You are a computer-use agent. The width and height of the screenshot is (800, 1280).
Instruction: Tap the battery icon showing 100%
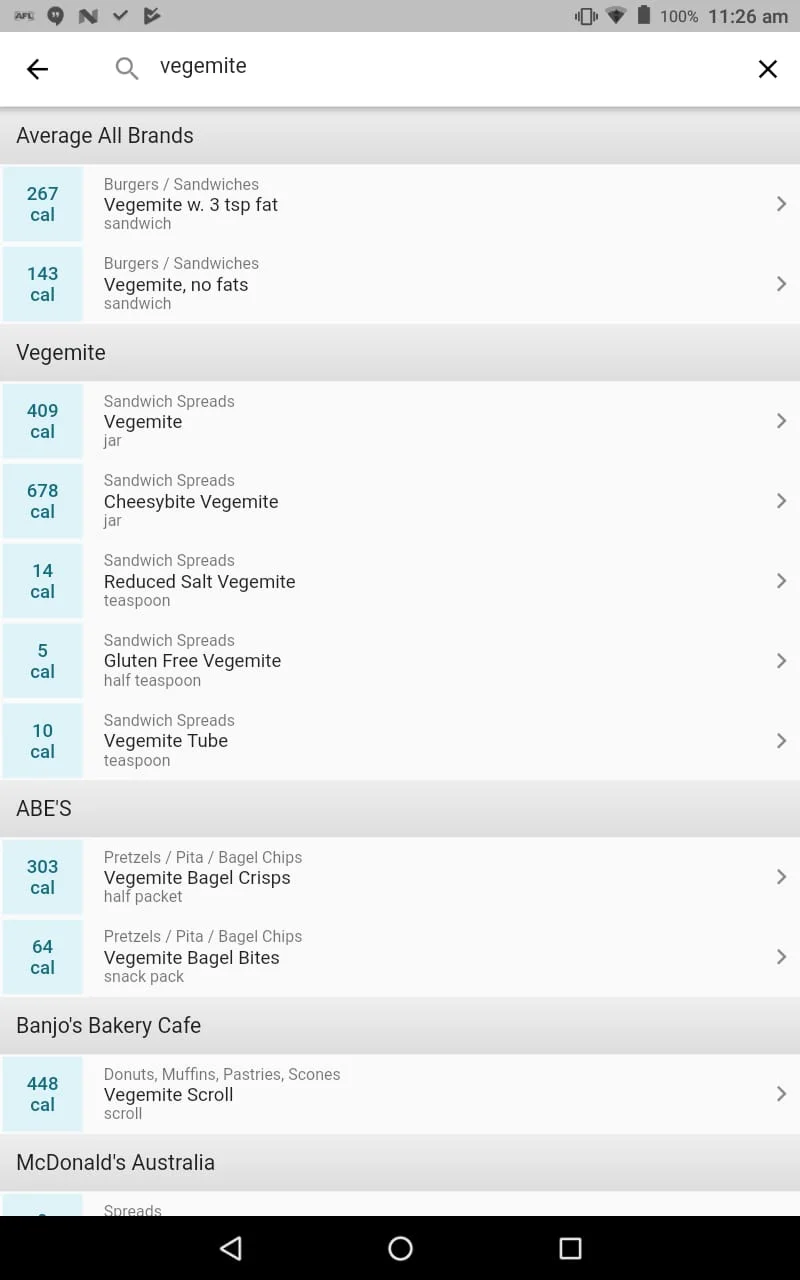[x=644, y=16]
